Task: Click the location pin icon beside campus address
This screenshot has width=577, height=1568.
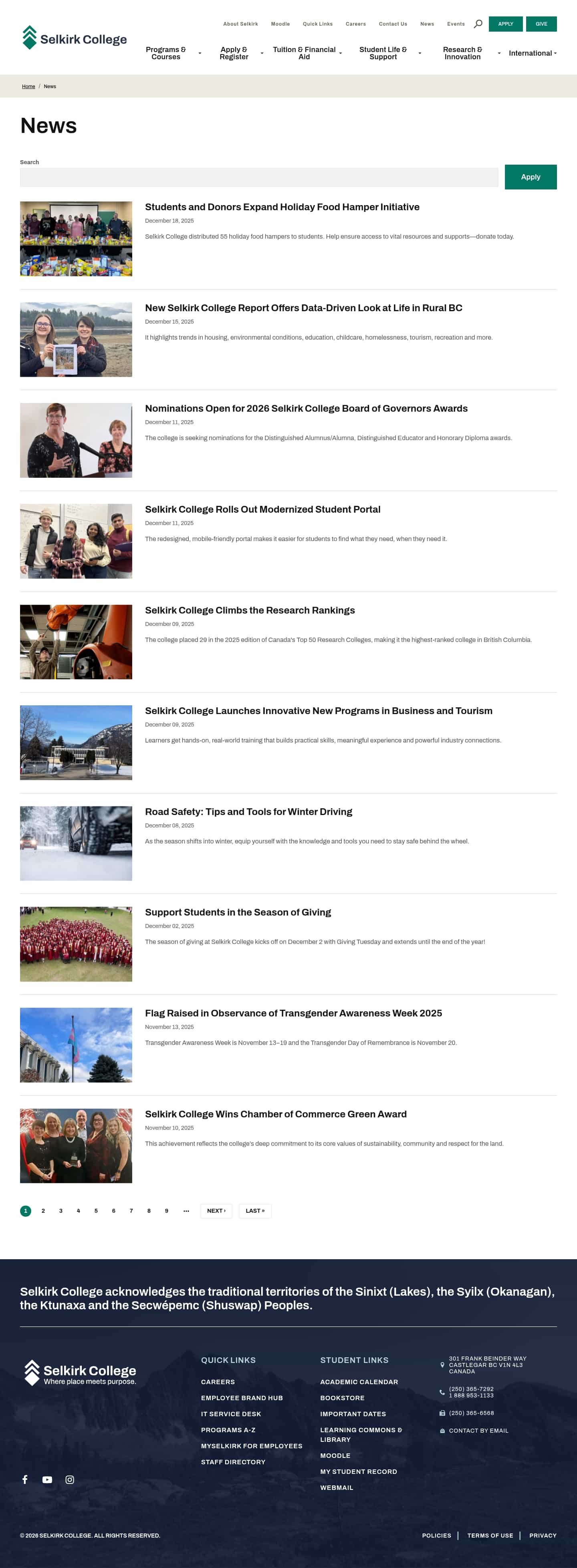Action: (443, 1364)
